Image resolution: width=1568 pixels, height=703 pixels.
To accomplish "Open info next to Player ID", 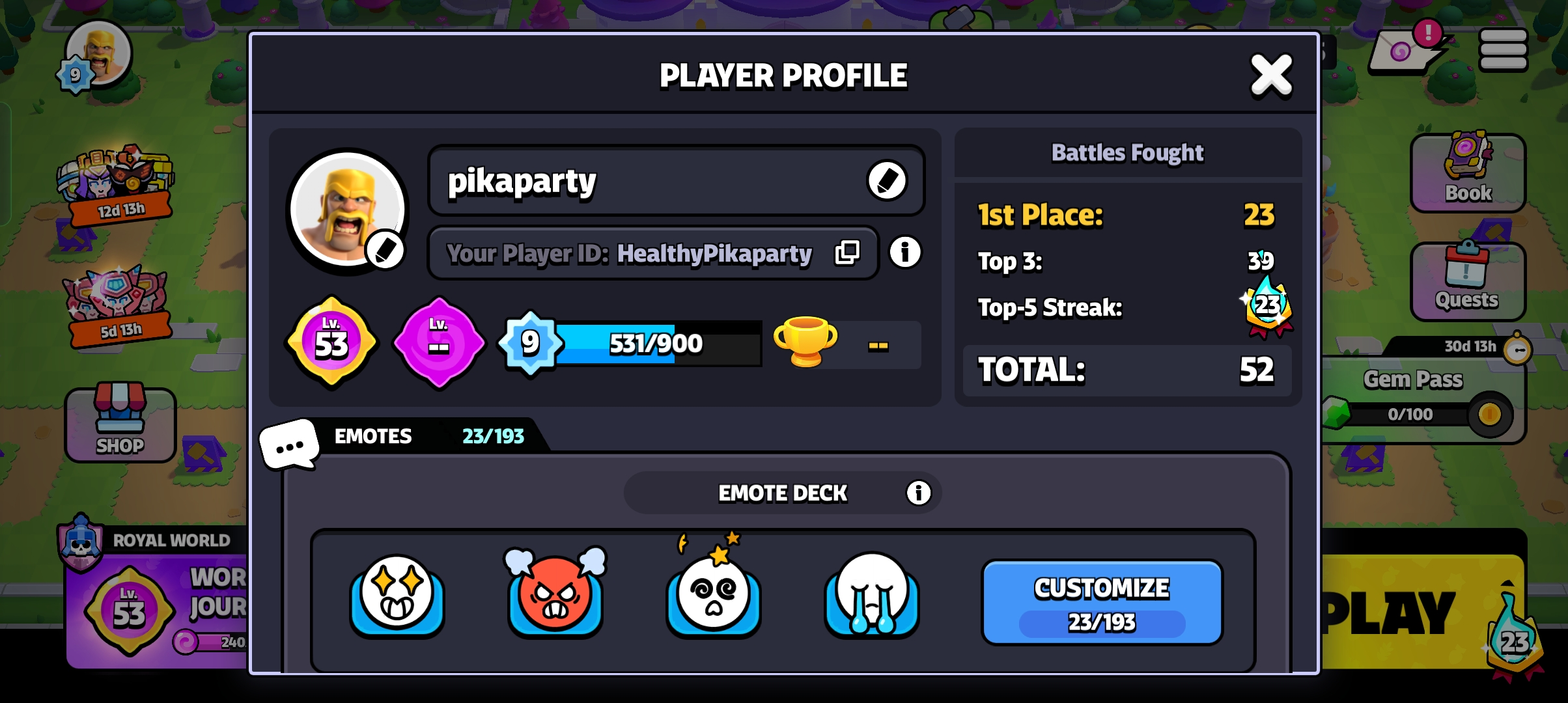I will 905,253.
